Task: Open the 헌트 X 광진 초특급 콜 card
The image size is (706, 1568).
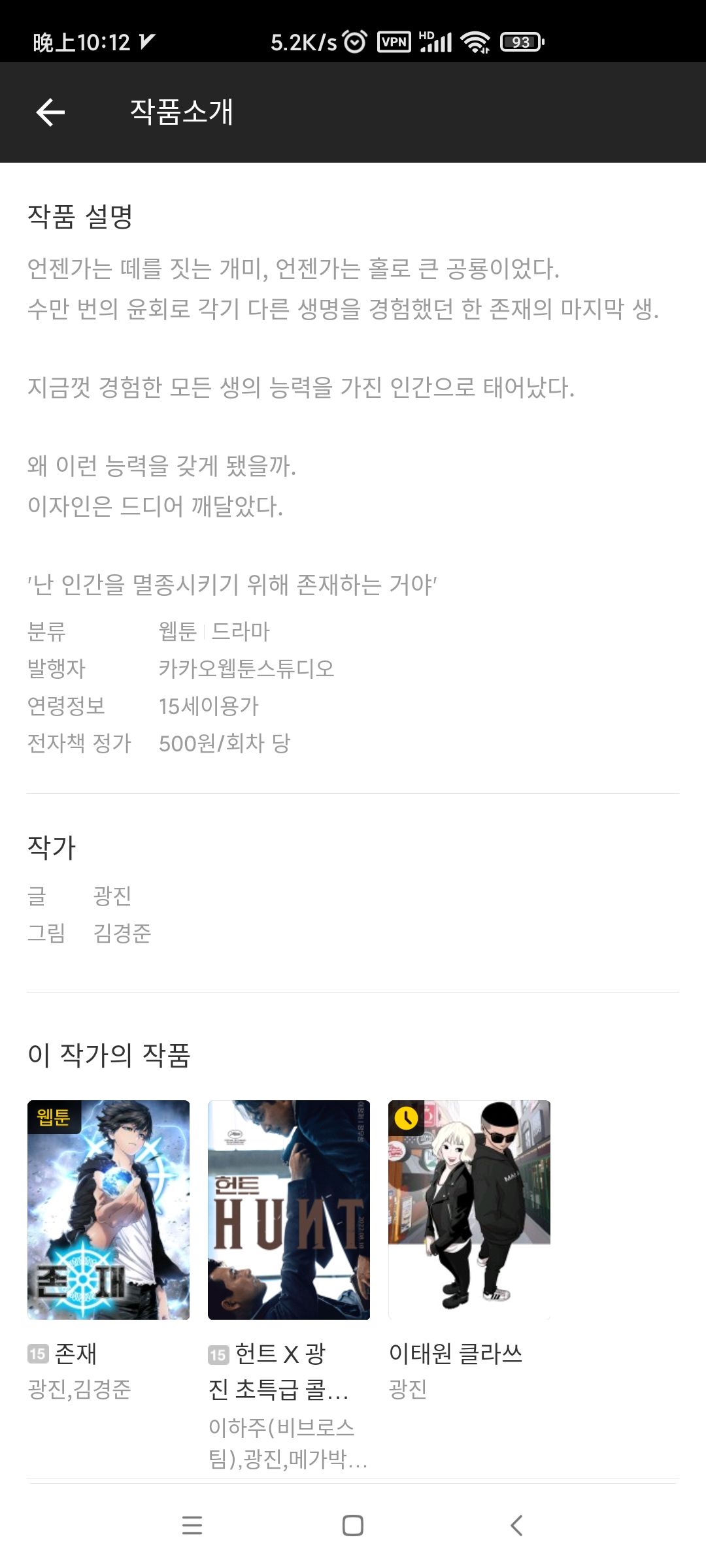Action: click(288, 1209)
